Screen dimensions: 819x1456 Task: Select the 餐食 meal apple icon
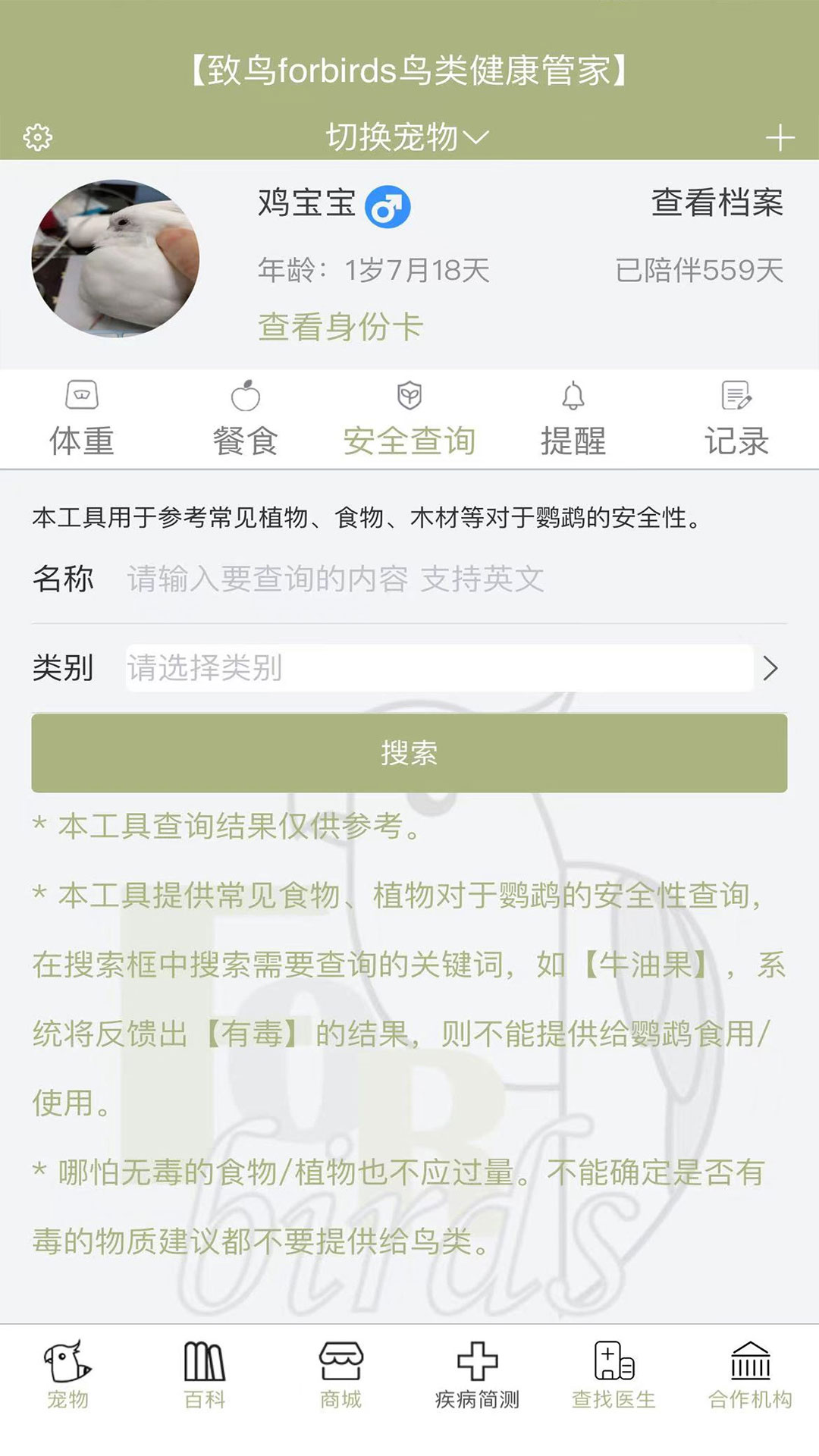245,396
